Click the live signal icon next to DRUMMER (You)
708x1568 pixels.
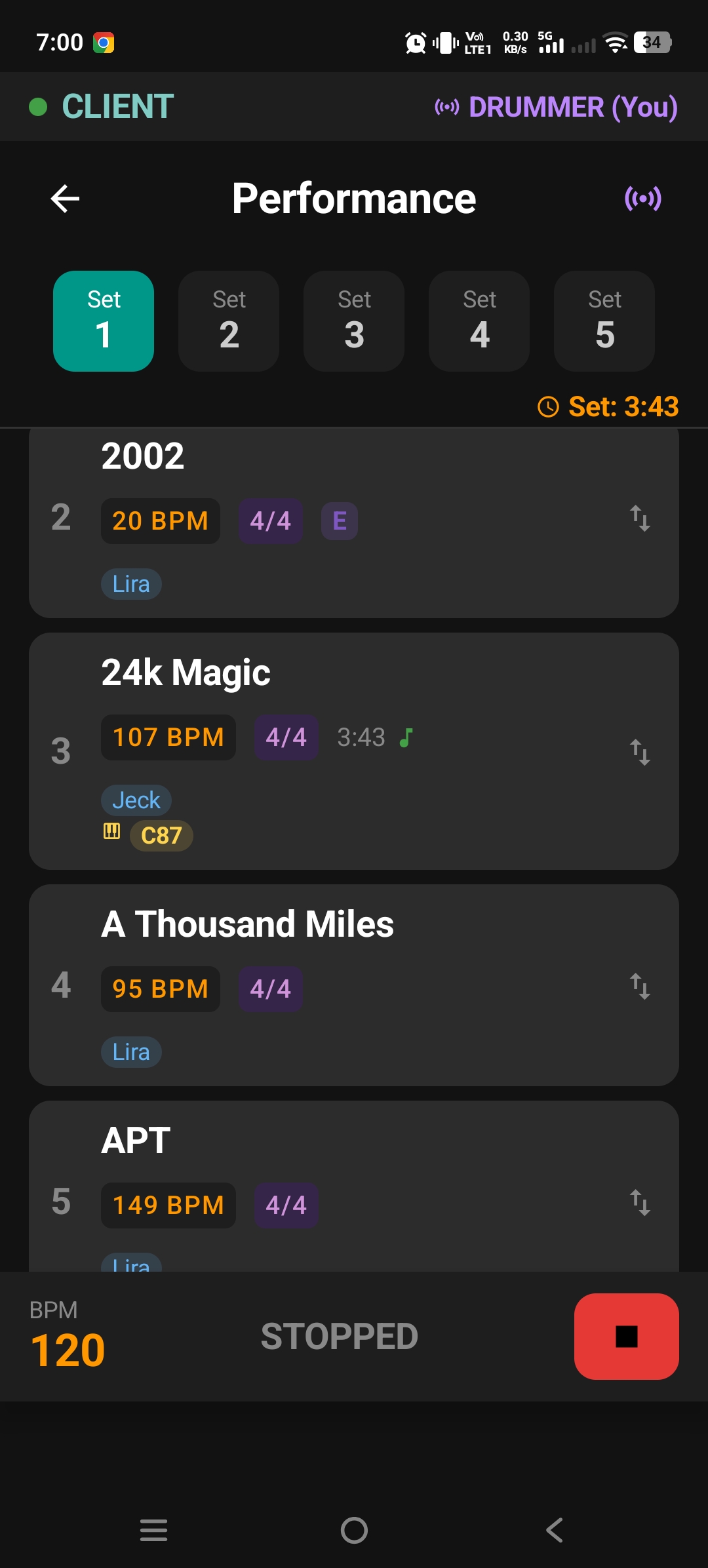click(448, 107)
